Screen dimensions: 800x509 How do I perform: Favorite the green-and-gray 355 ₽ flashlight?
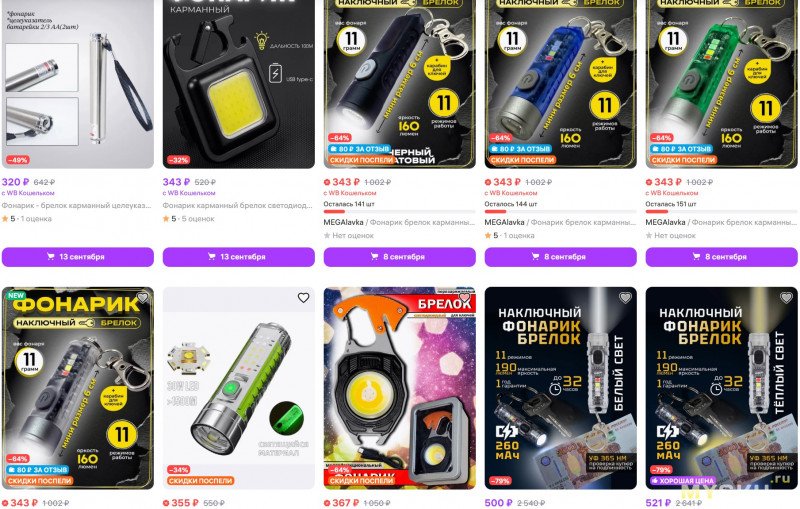(x=303, y=298)
